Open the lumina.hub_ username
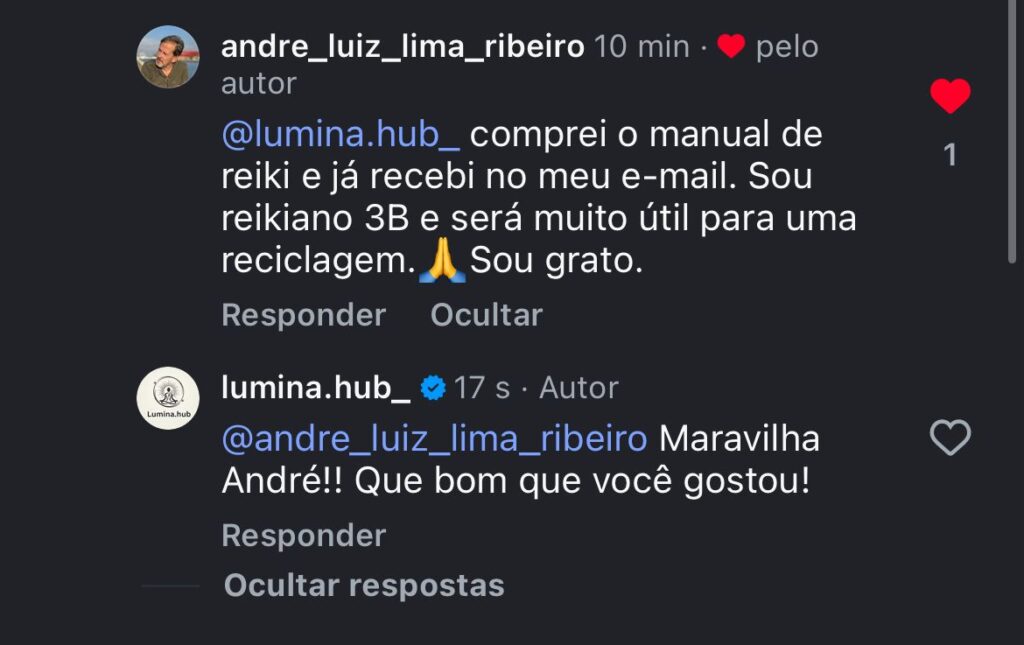 coord(315,387)
